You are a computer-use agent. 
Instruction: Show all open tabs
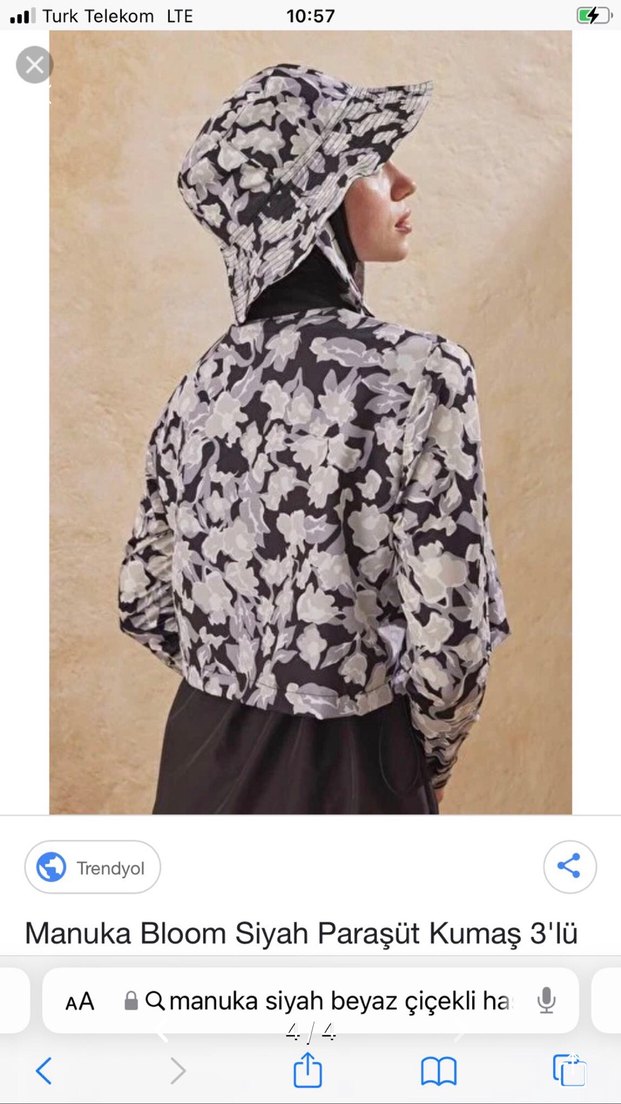(568, 1071)
